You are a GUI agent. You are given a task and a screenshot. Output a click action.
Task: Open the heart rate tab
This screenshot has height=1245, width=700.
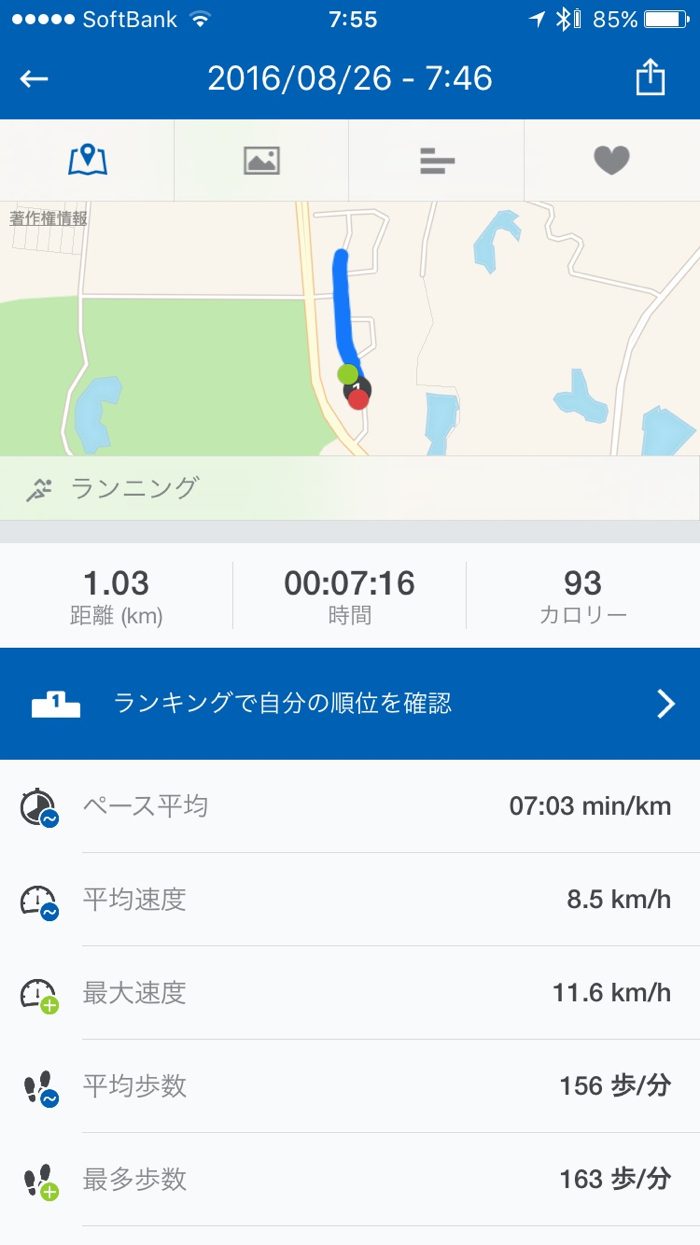point(612,160)
